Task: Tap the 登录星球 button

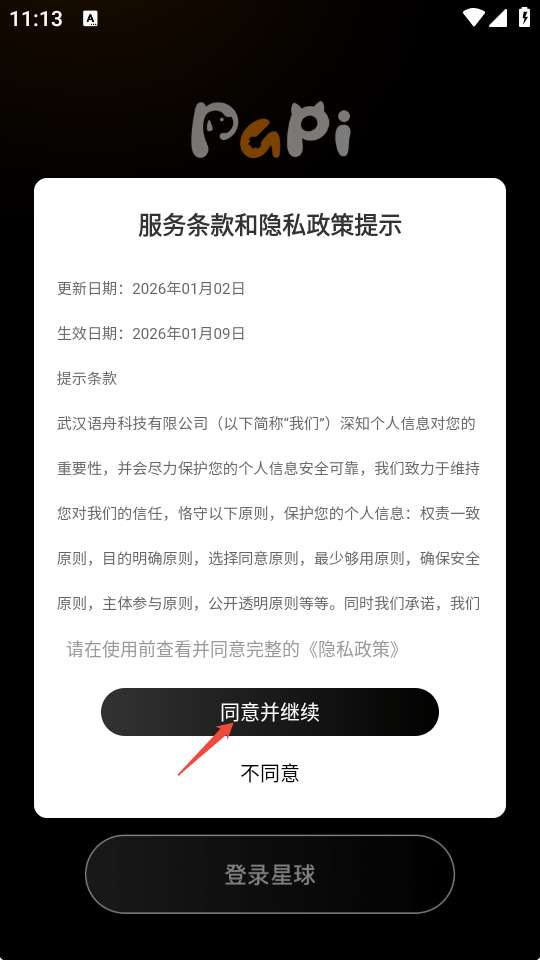Action: coord(269,874)
